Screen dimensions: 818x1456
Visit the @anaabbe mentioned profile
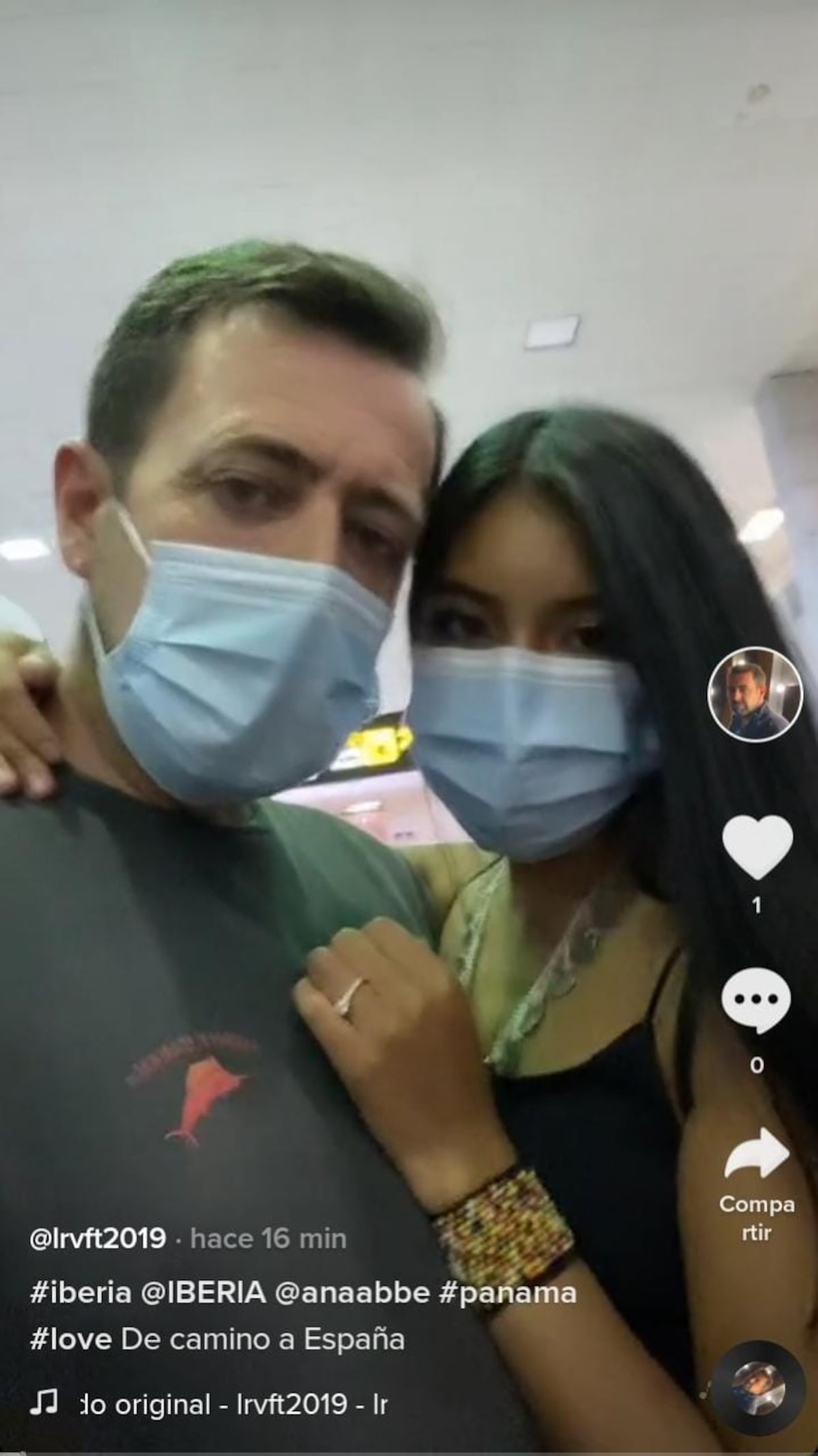coord(352,1293)
